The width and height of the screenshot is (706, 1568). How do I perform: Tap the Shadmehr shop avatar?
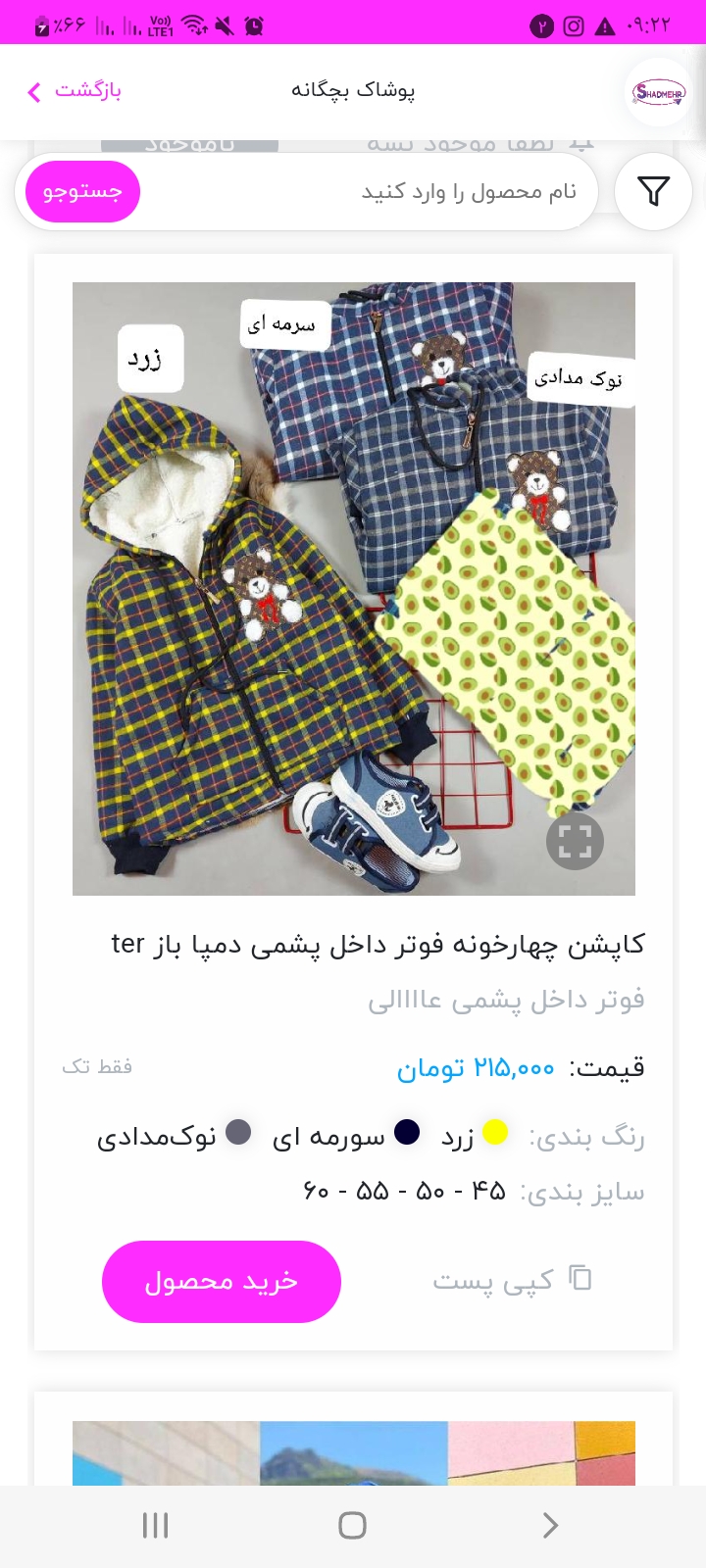659,92
